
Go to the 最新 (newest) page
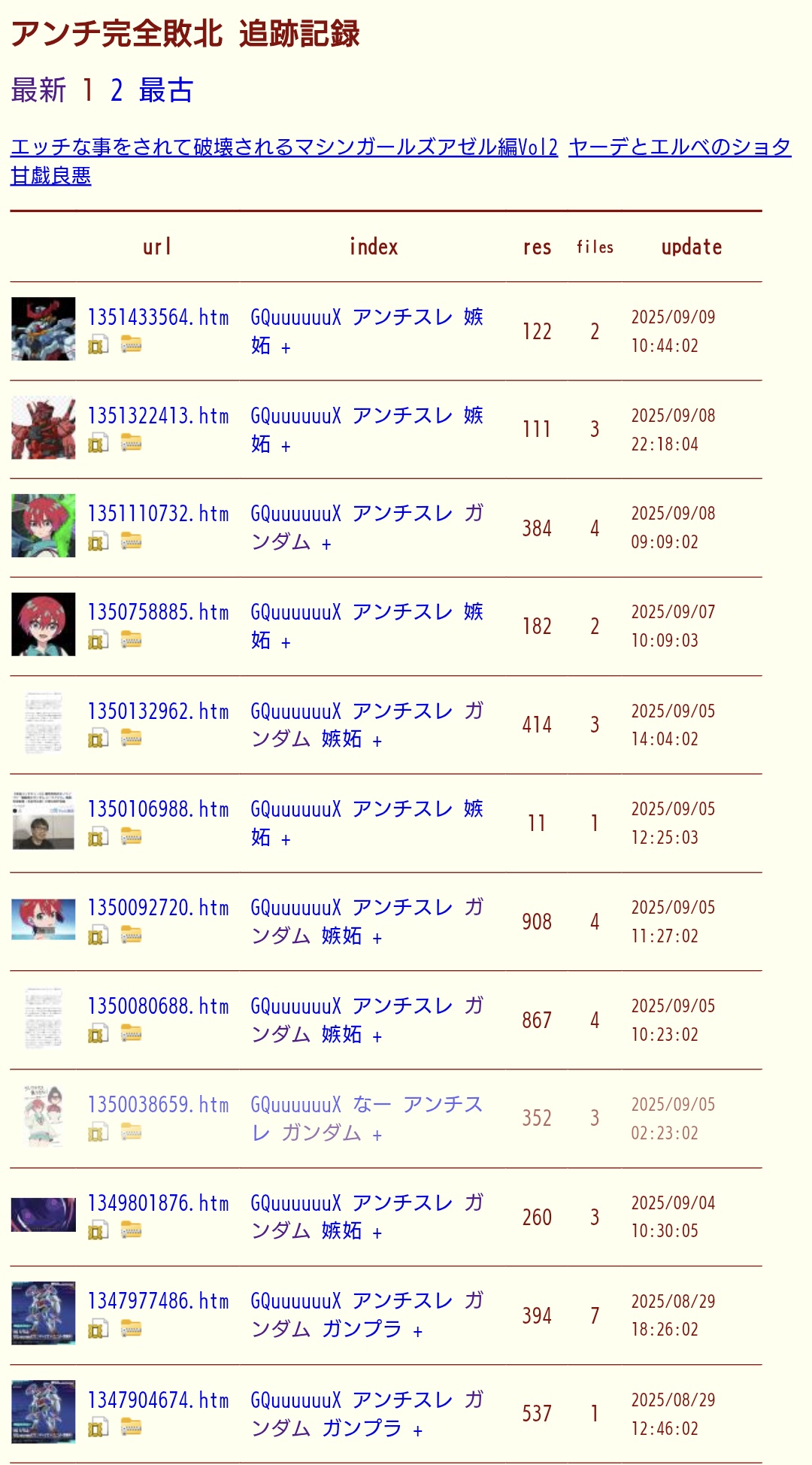coord(38,90)
